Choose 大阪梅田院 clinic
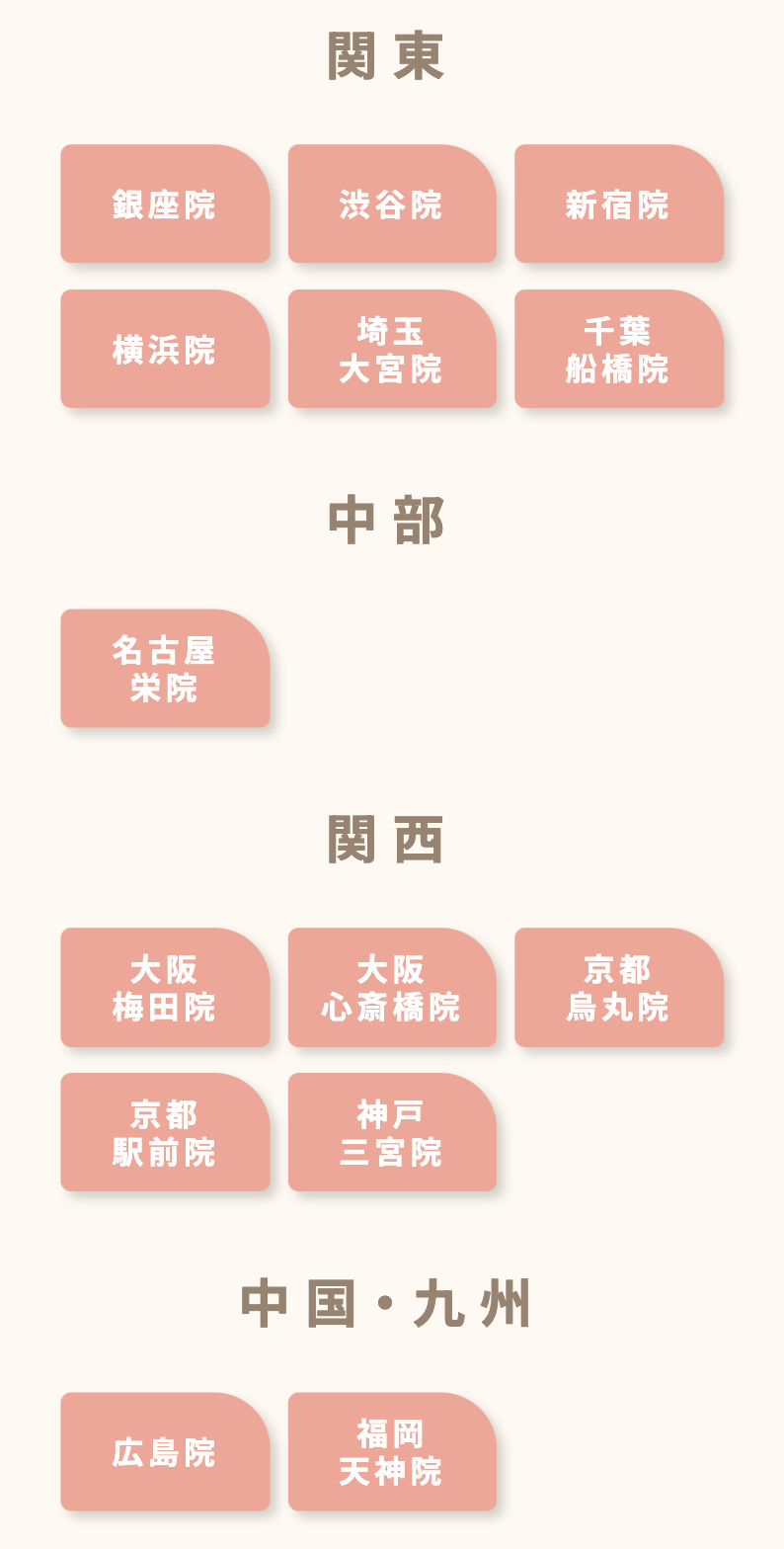784x1549 pixels. tap(165, 988)
